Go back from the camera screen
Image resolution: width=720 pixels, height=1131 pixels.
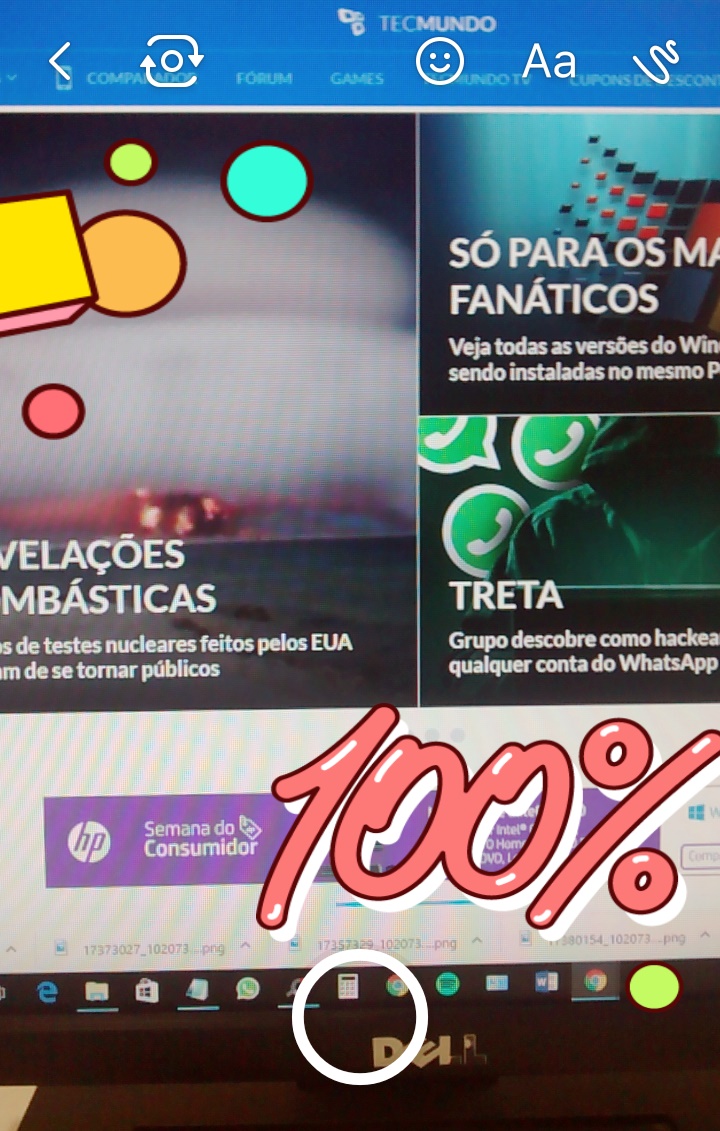(61, 62)
